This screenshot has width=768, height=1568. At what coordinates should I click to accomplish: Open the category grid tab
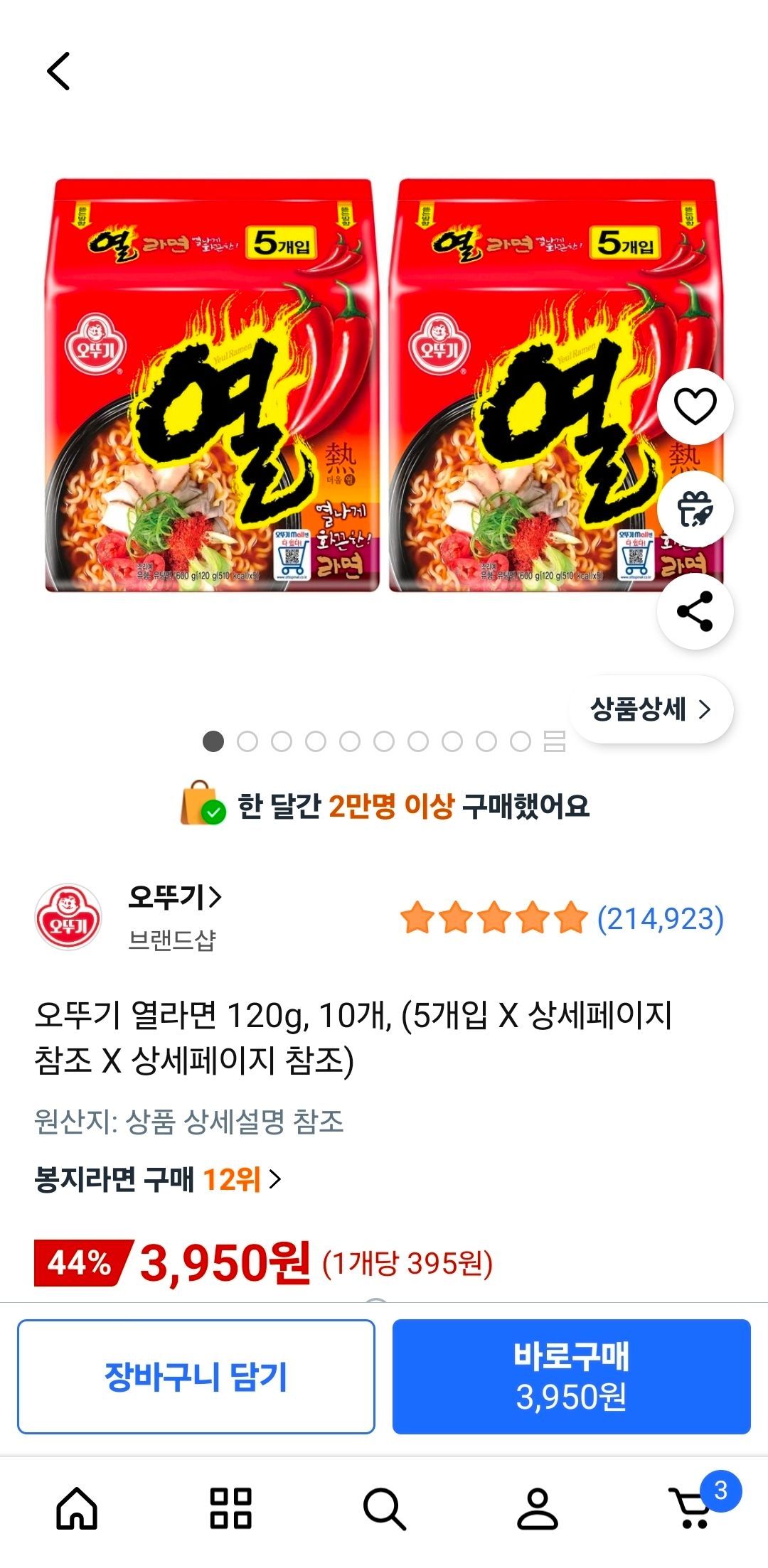pyautogui.click(x=230, y=1508)
